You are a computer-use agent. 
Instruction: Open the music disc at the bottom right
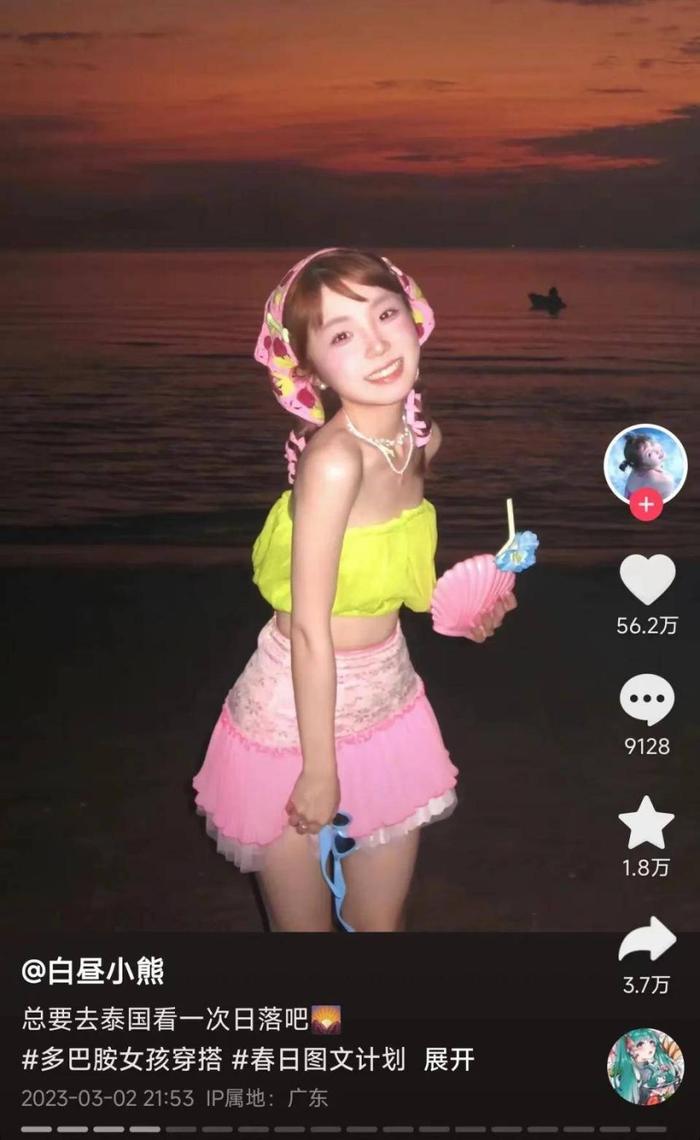[645, 1067]
